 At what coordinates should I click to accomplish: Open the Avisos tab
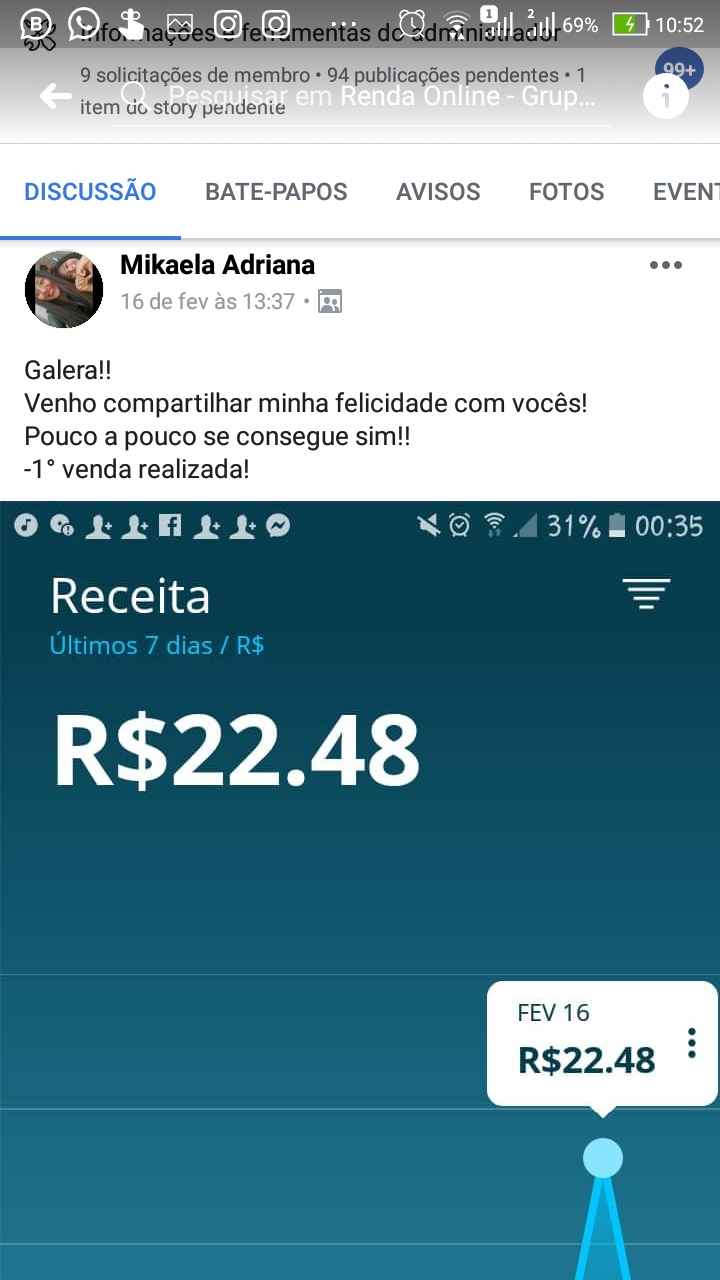point(438,192)
